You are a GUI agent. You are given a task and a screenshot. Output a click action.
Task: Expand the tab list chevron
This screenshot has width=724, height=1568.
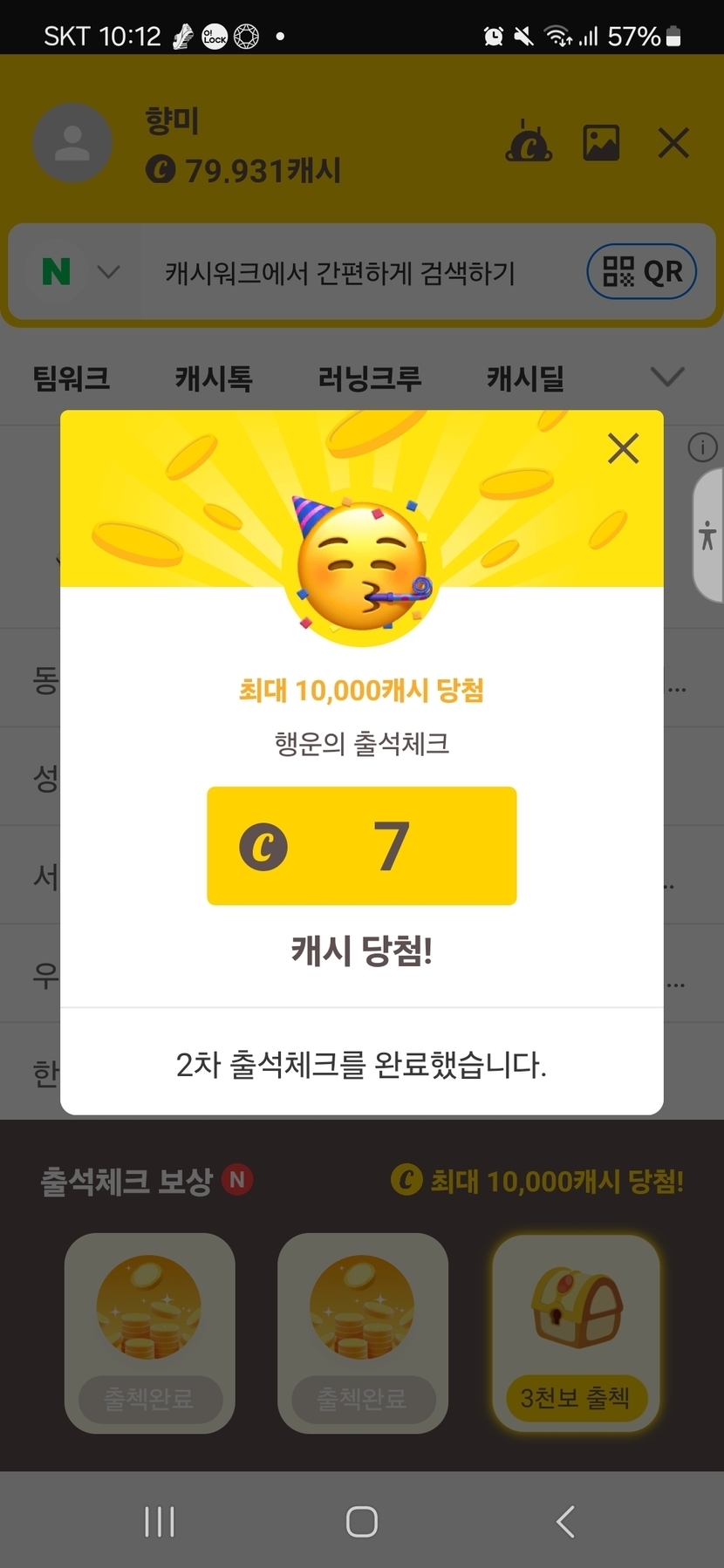point(667,377)
